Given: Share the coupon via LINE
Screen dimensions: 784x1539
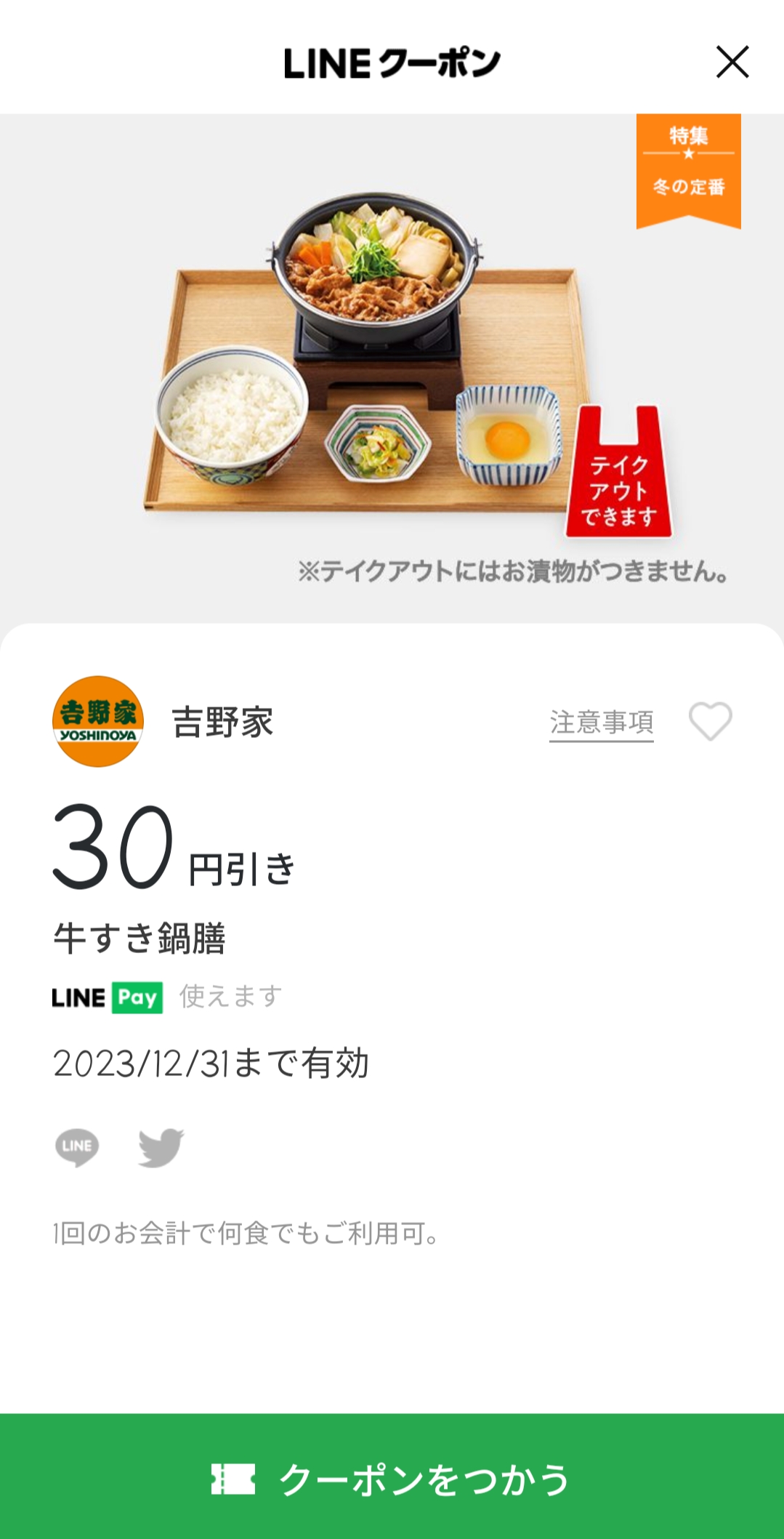Looking at the screenshot, I should click(77, 1146).
